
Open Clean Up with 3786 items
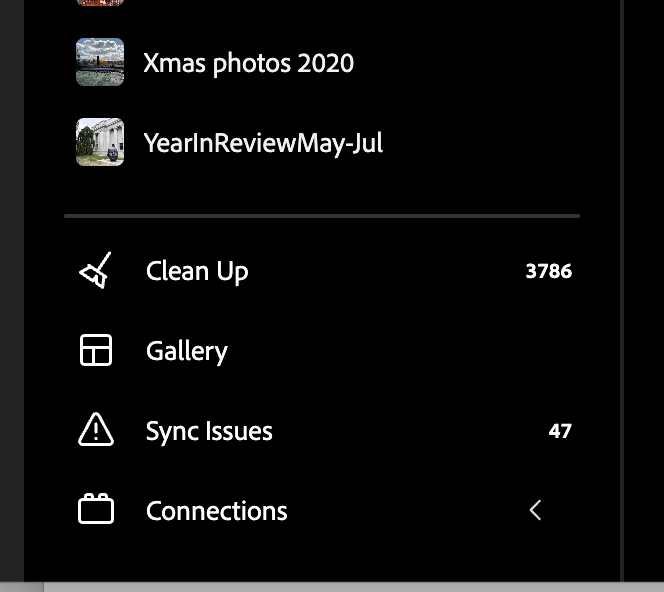pos(322,271)
